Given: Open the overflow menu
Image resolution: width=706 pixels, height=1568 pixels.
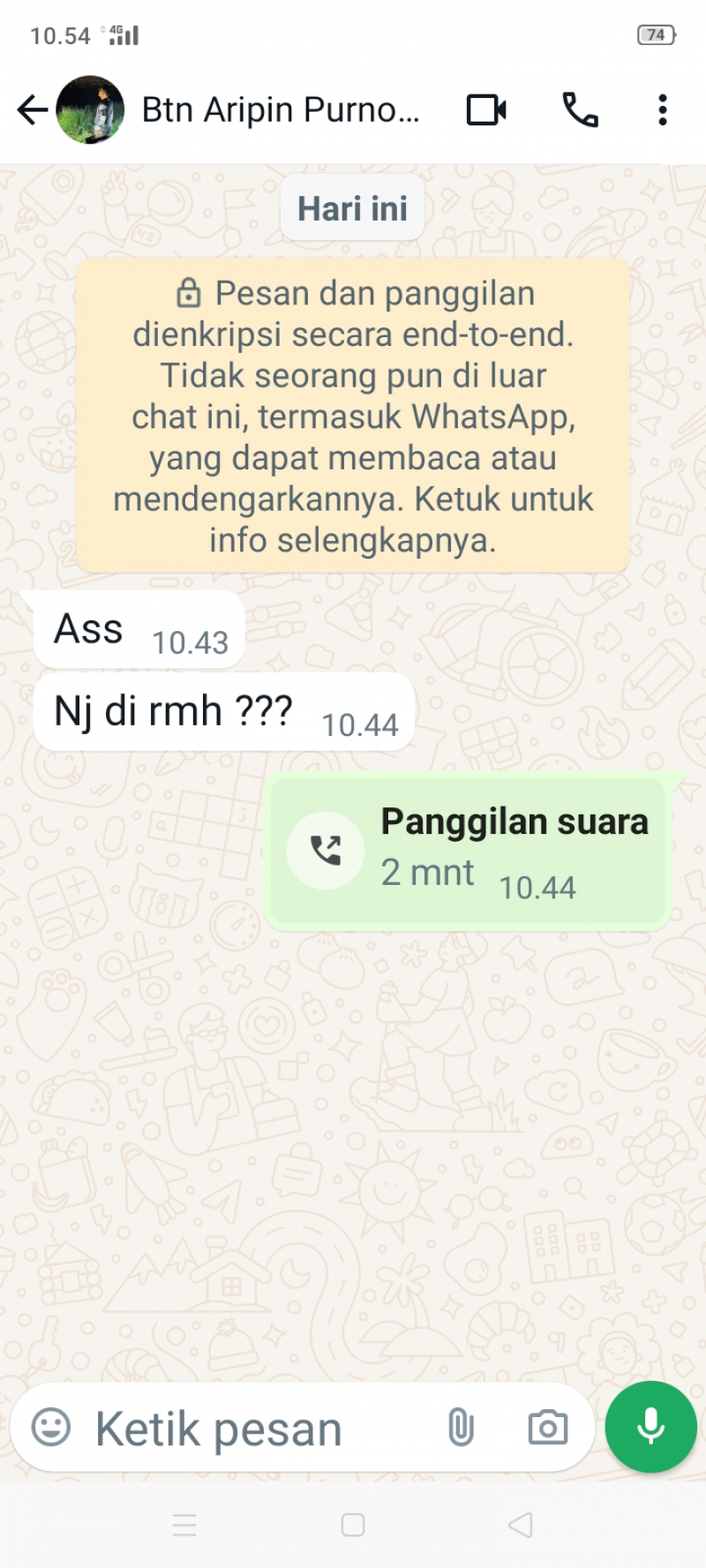Looking at the screenshot, I should [662, 110].
